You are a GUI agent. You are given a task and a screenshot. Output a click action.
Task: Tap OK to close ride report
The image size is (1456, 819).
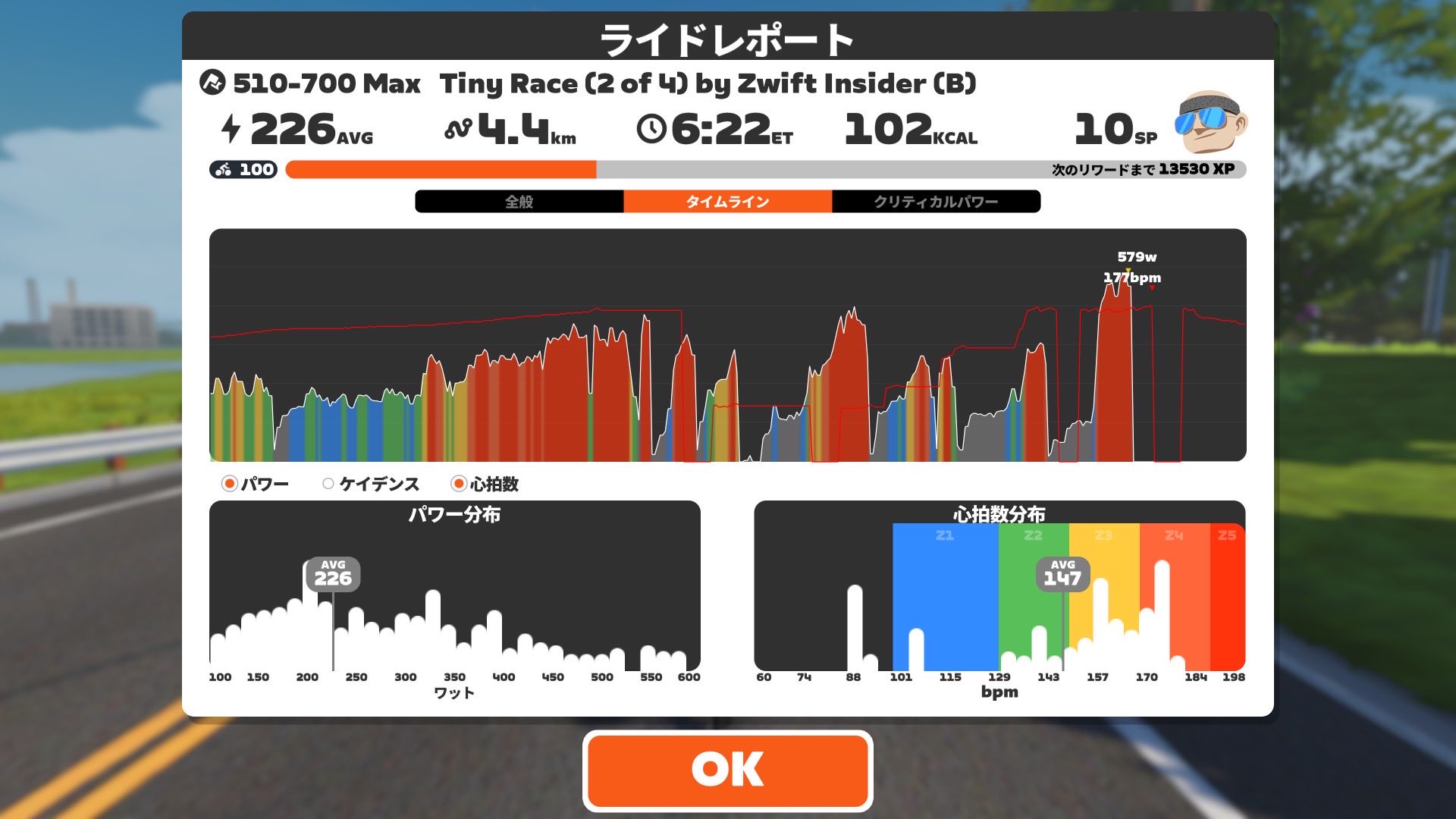coord(727,770)
